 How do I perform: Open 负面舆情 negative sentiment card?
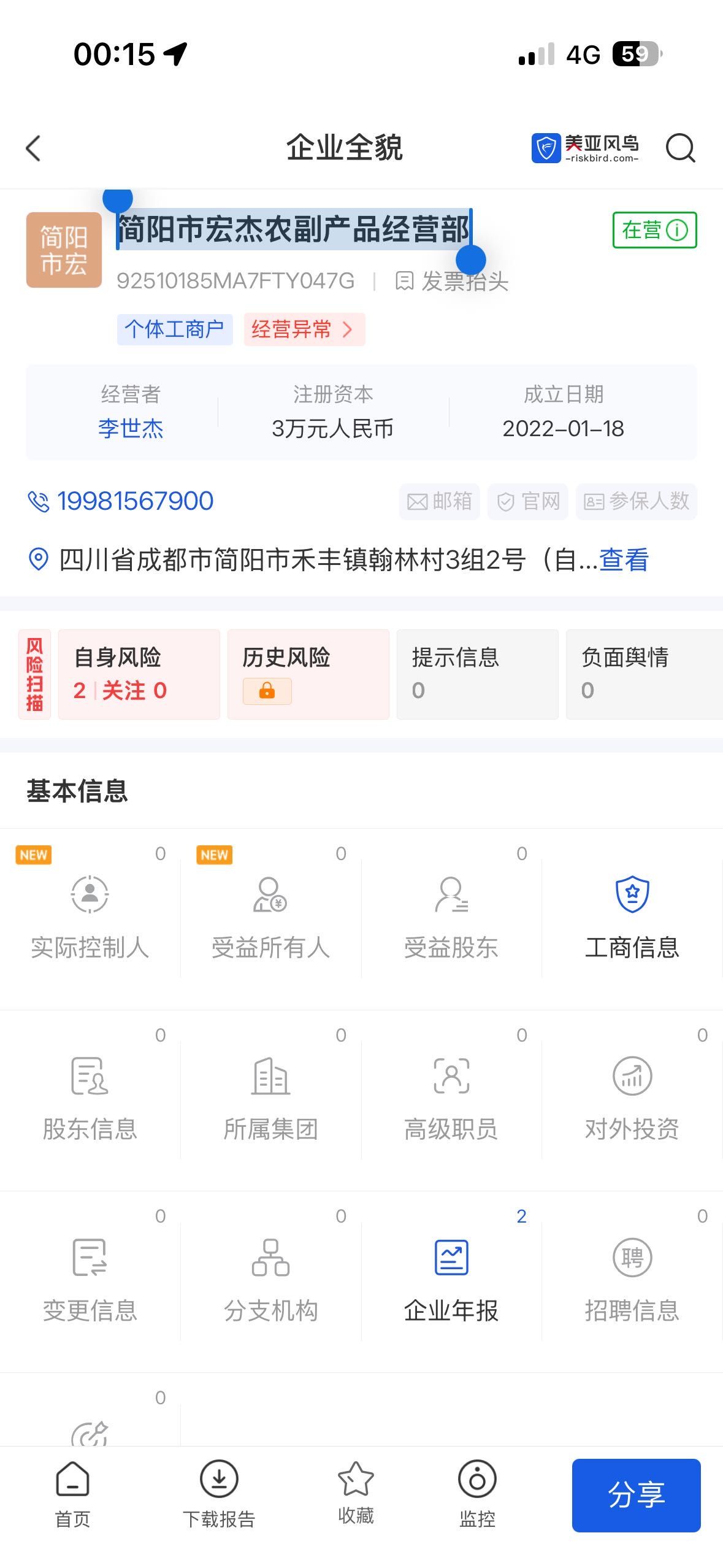(x=644, y=674)
